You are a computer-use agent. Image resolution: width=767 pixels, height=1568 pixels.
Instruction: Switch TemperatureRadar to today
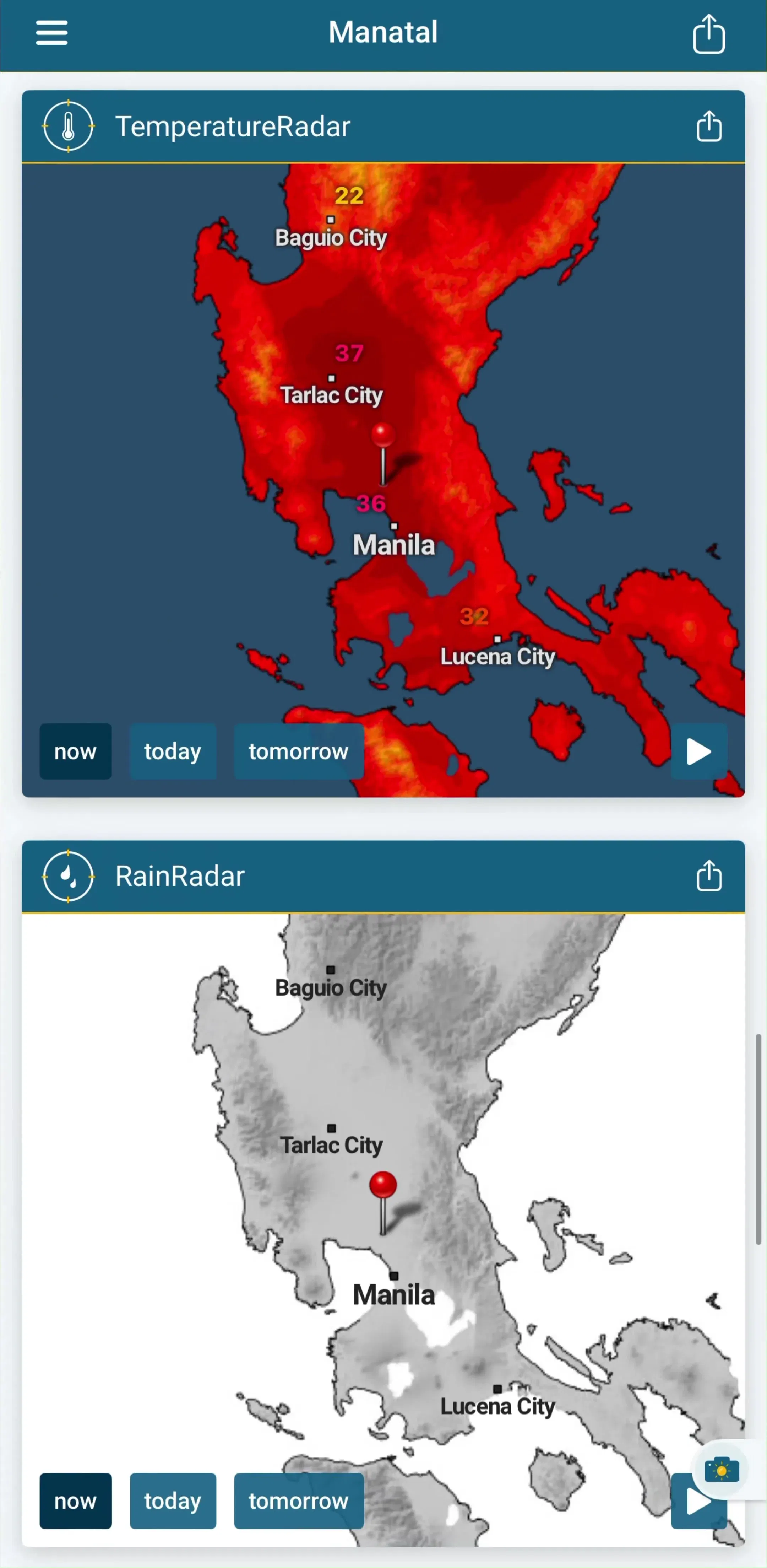pos(173,751)
